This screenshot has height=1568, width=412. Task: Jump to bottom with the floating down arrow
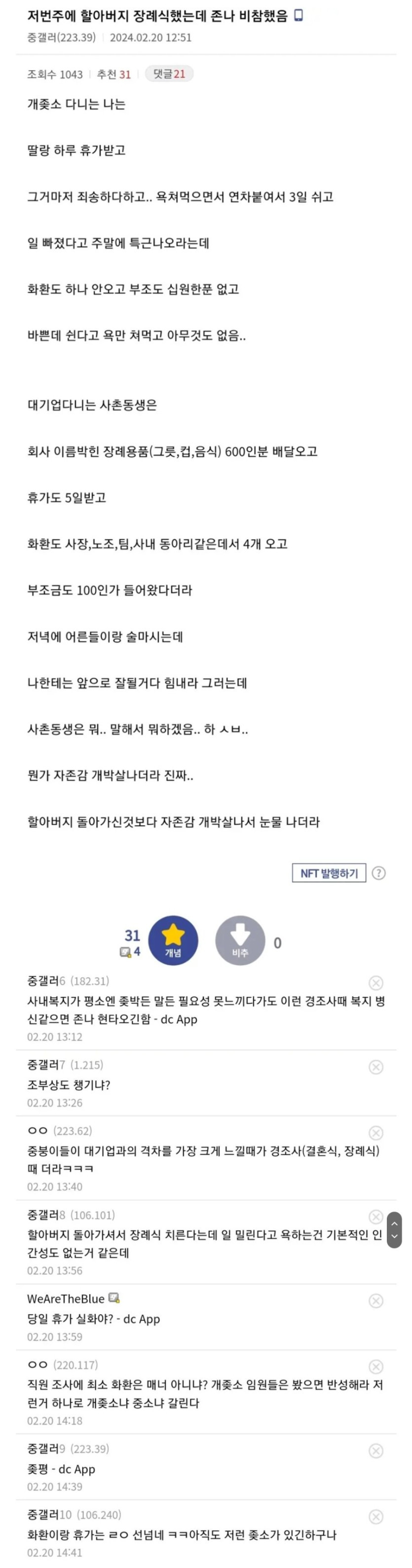click(394, 1236)
